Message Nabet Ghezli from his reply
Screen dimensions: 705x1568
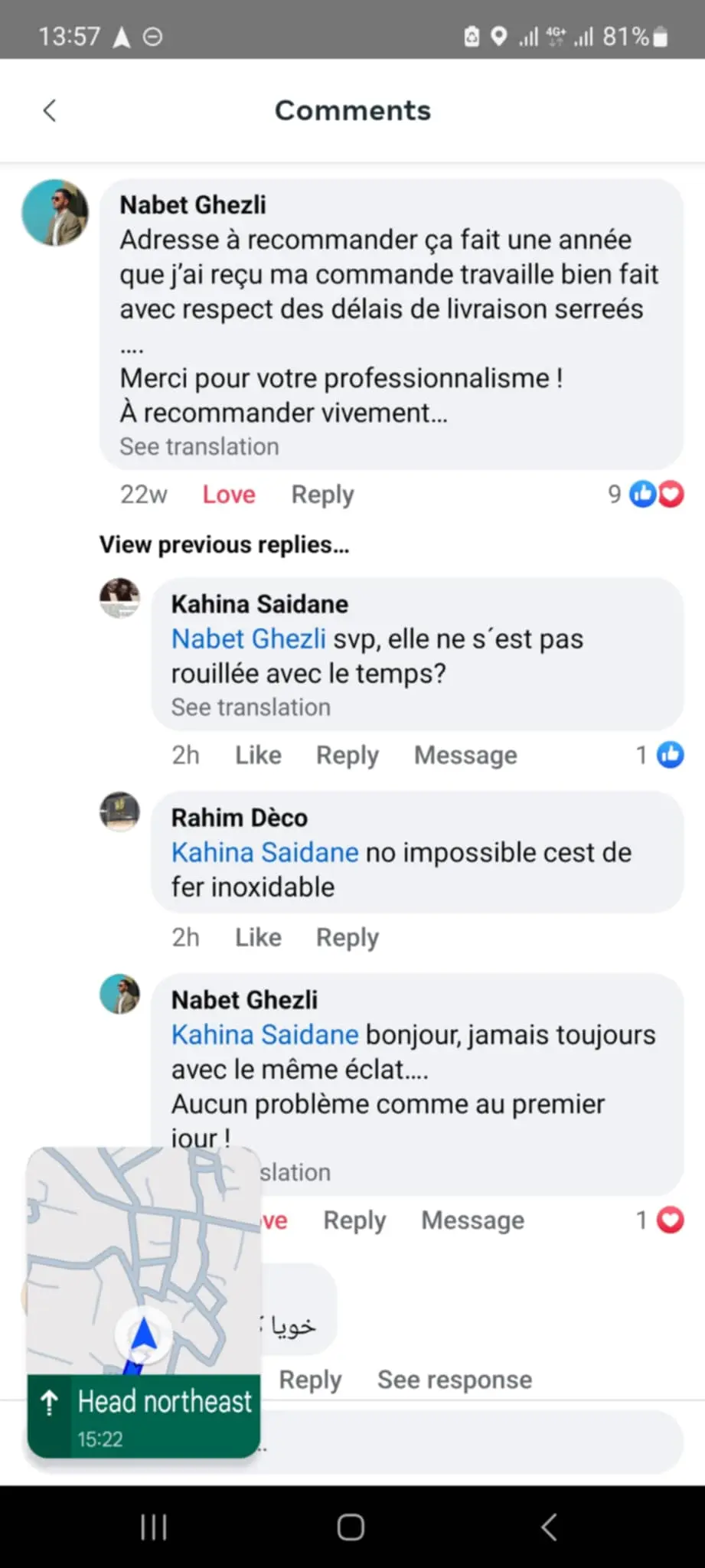[x=472, y=1220]
